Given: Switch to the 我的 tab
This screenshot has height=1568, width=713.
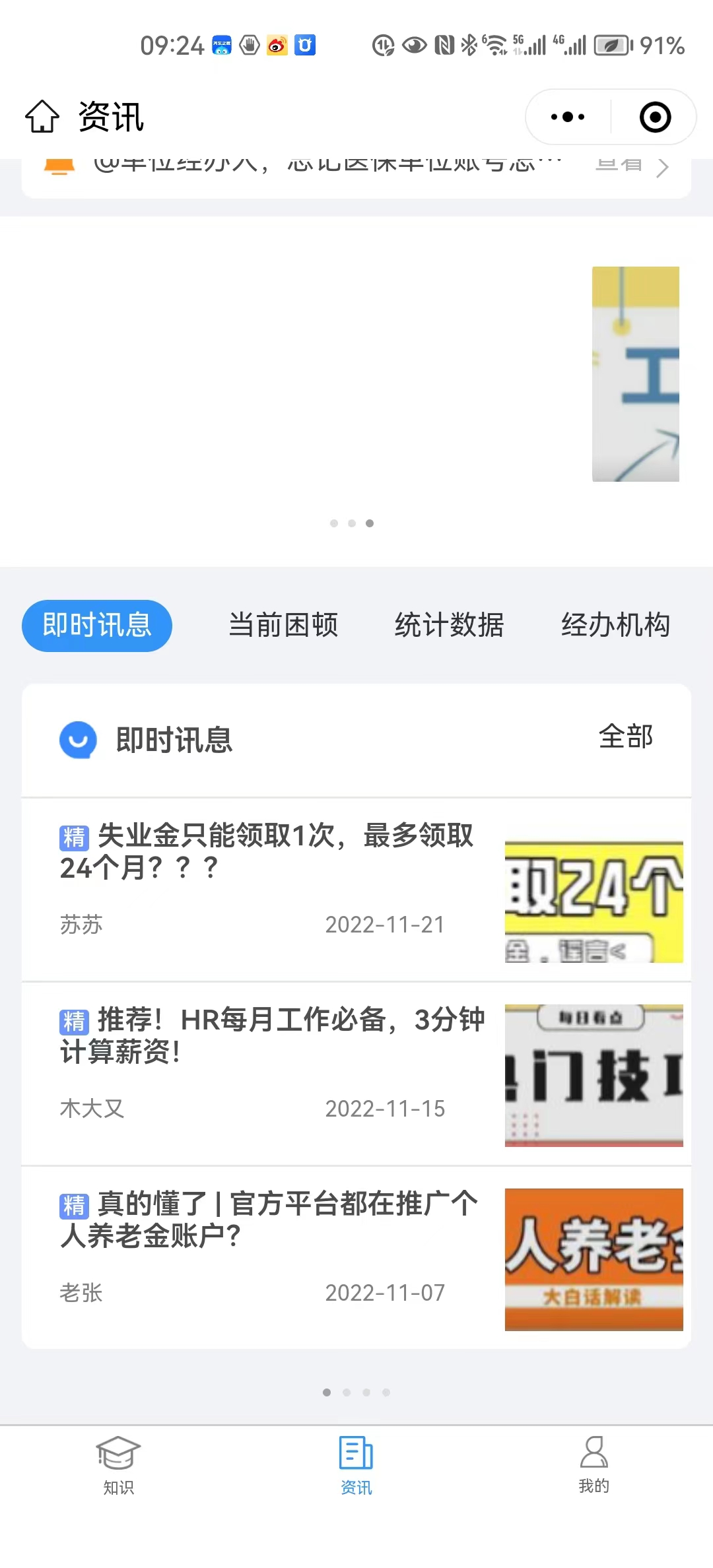Looking at the screenshot, I should (594, 1465).
